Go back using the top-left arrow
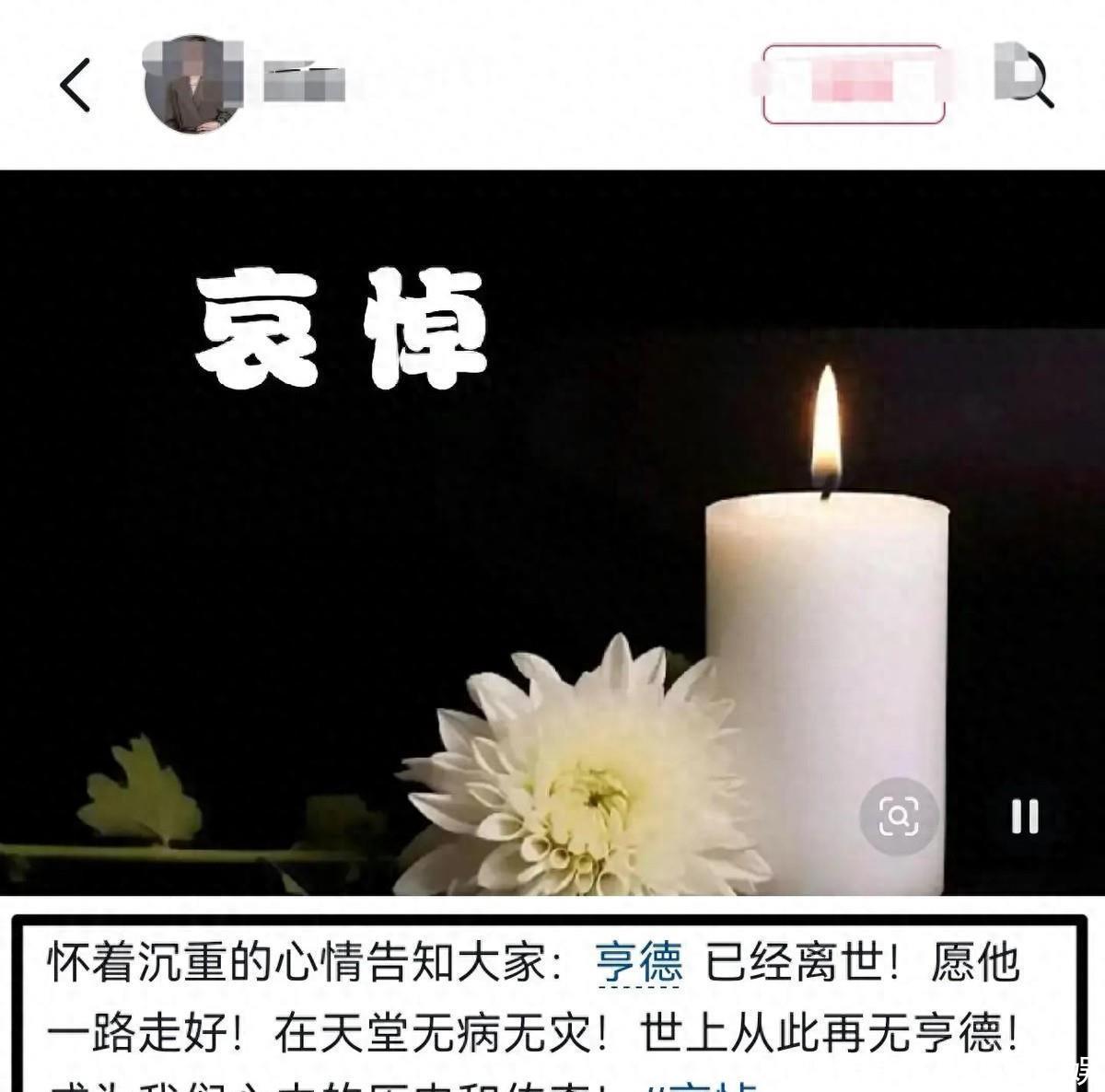1105x1092 pixels. pyautogui.click(x=76, y=85)
